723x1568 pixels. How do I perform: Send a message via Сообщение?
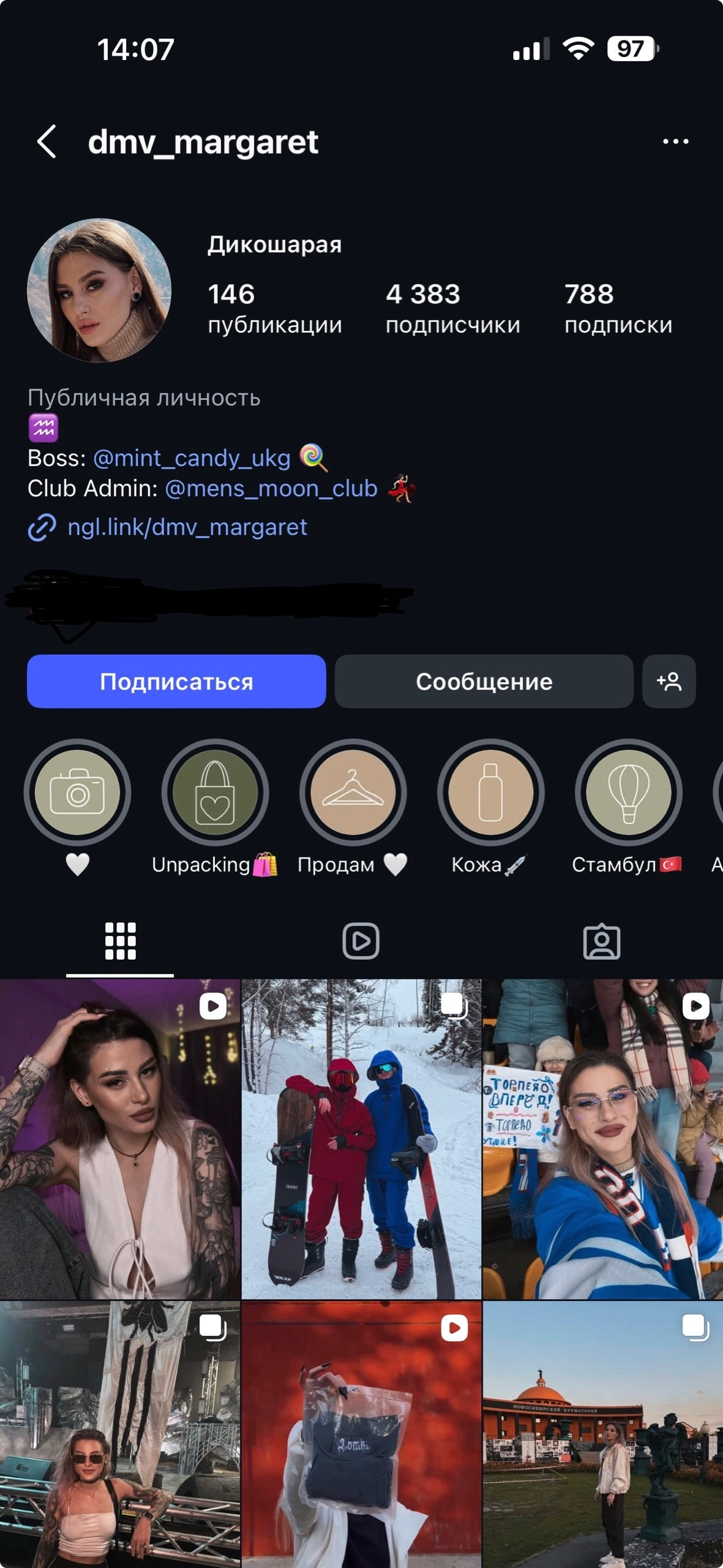pos(484,681)
